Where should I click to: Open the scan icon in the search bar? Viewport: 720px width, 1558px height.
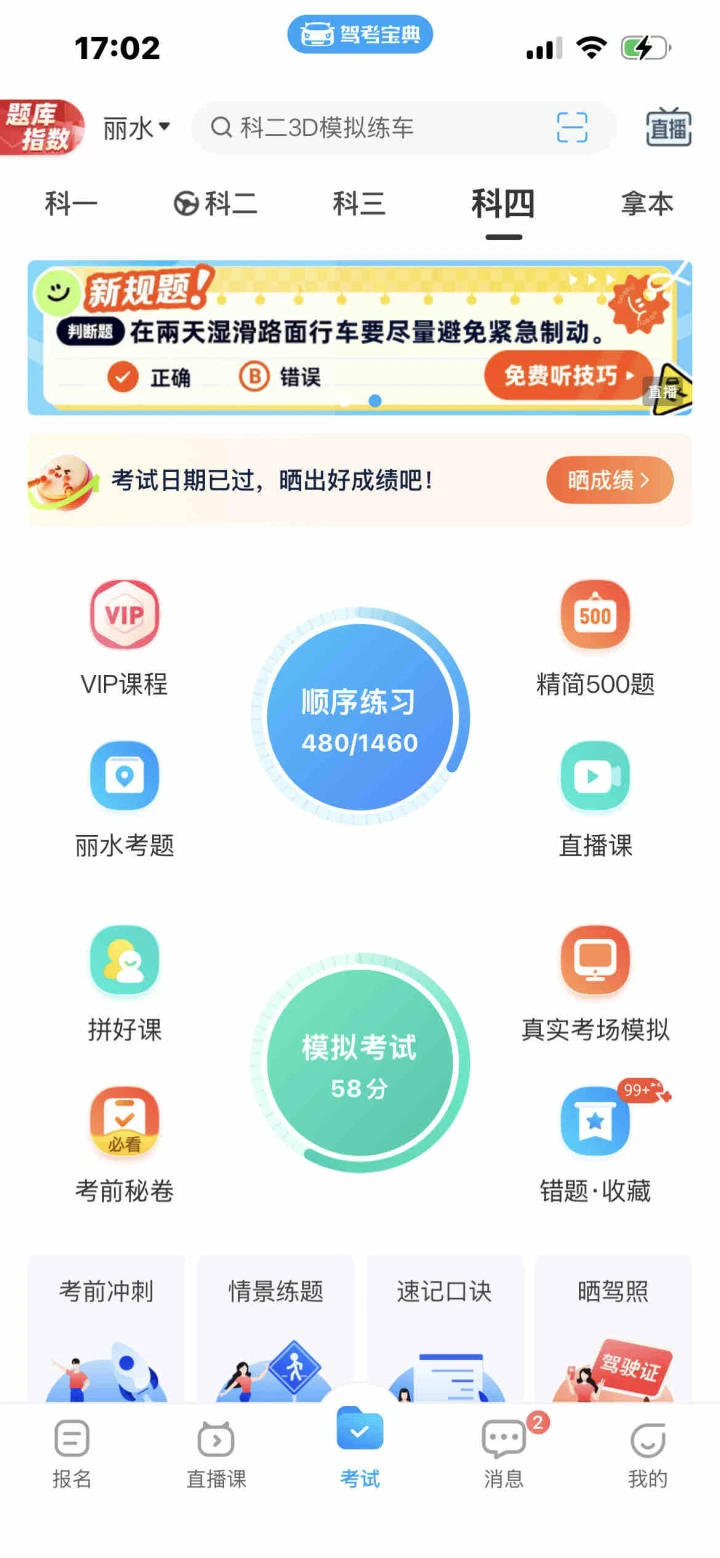tap(572, 128)
